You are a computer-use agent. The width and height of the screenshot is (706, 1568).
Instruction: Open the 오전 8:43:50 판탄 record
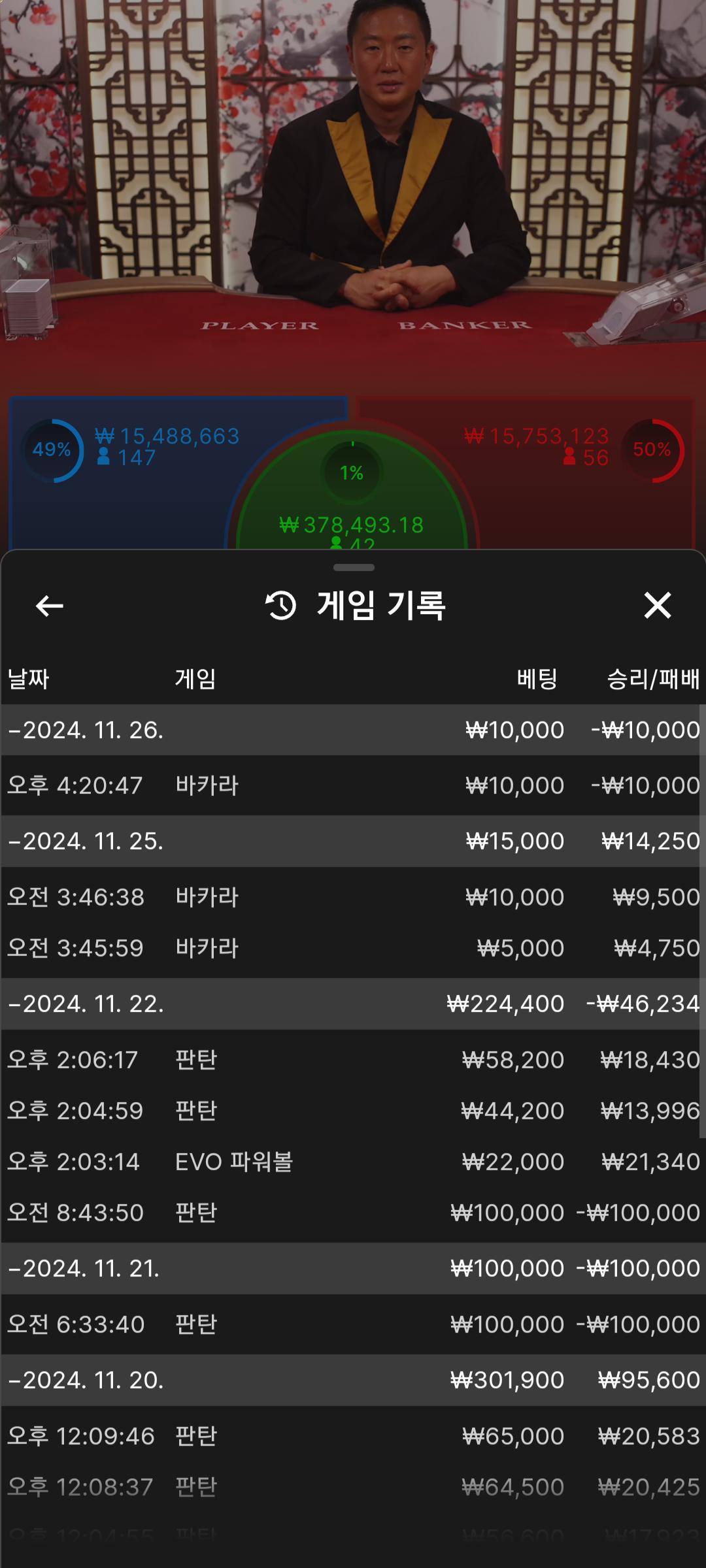pos(353,1213)
